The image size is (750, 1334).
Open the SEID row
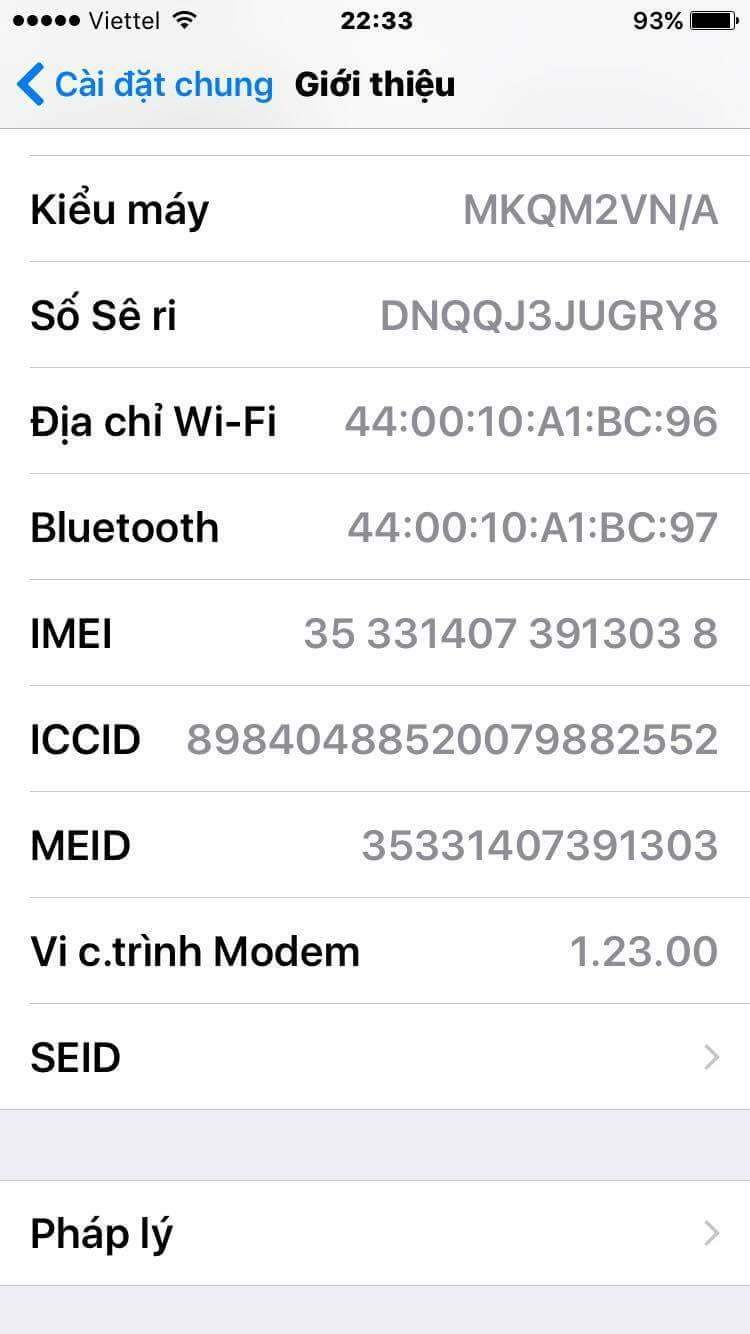point(375,1057)
